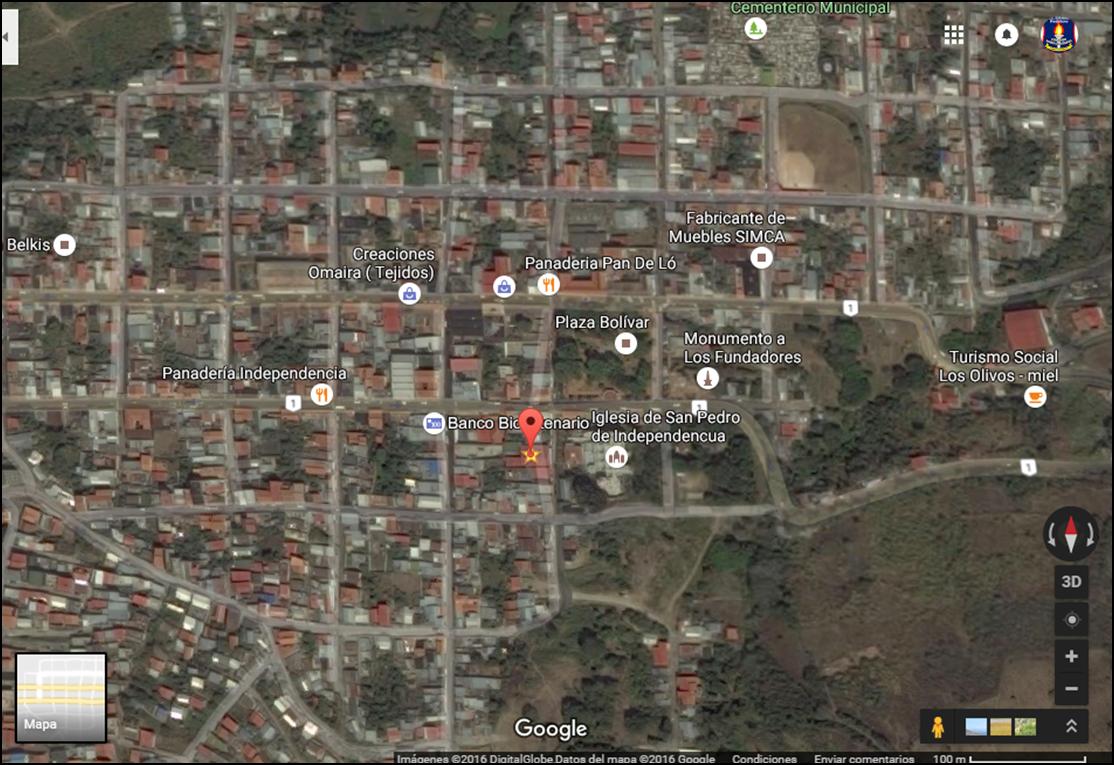The width and height of the screenshot is (1114, 765).
Task: Reset the compass orientation
Action: pyautogui.click(x=1071, y=535)
